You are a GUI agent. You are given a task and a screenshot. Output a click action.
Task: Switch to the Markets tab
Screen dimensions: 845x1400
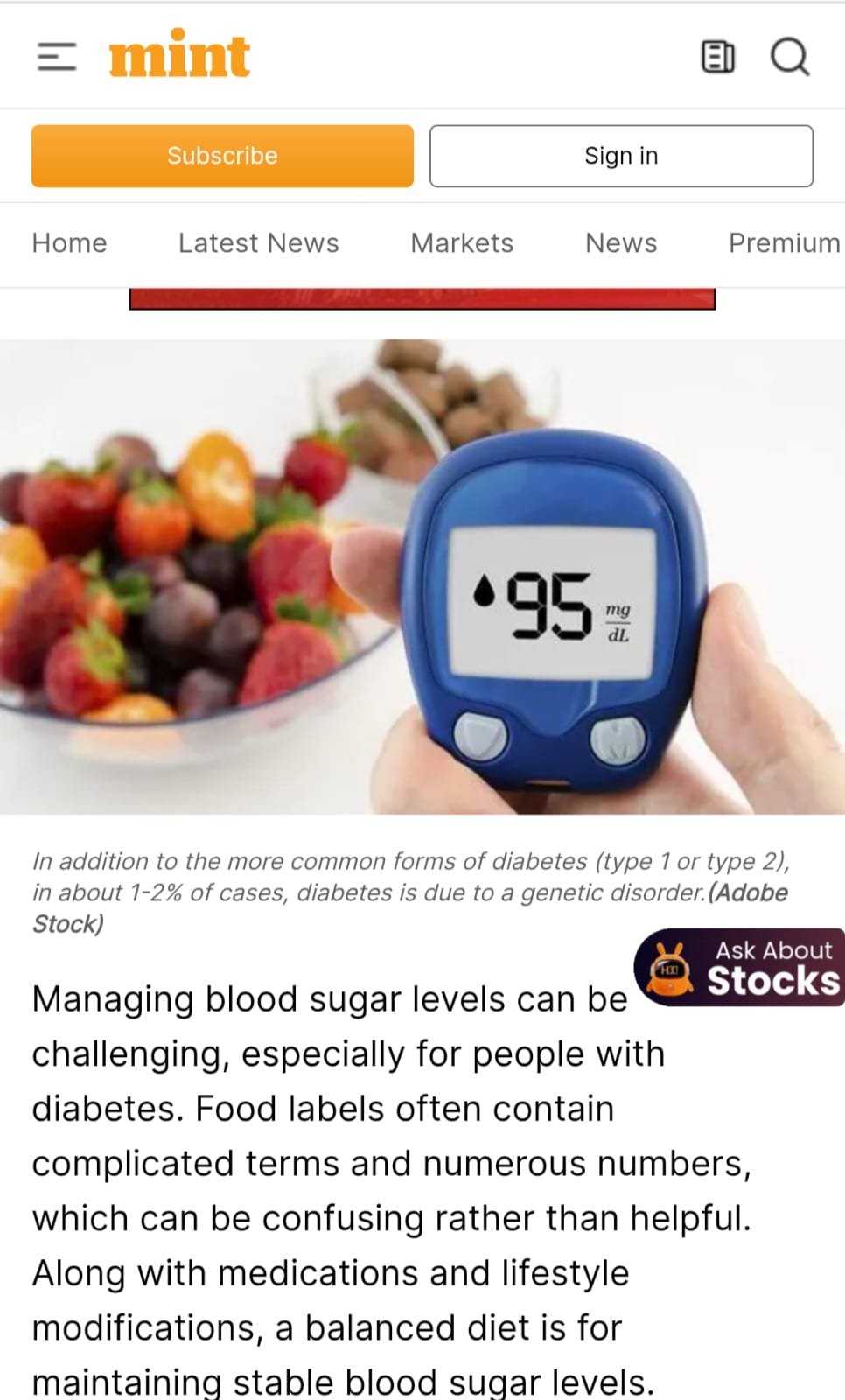tap(462, 243)
